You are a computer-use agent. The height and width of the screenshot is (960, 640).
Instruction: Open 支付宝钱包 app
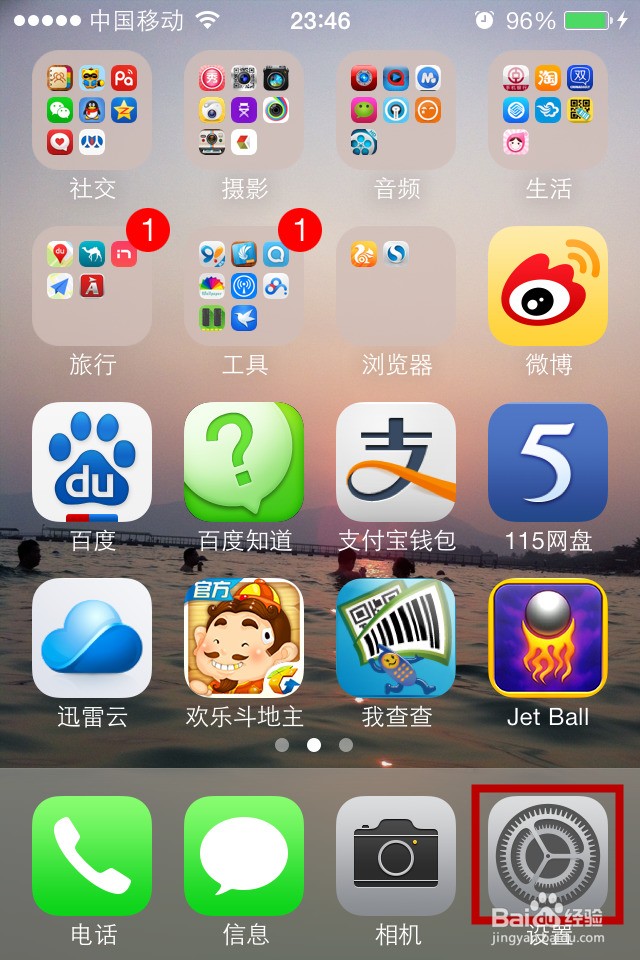pos(396,463)
